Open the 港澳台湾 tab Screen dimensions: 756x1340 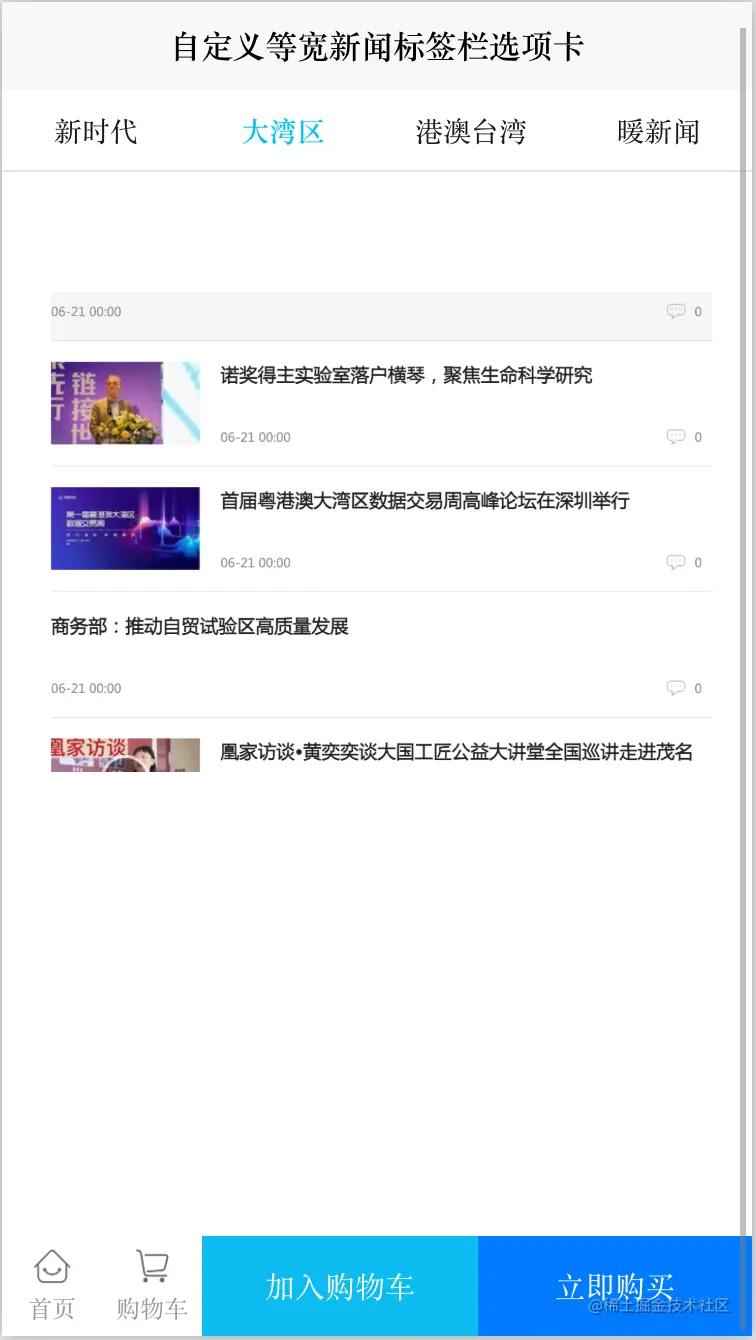click(470, 131)
